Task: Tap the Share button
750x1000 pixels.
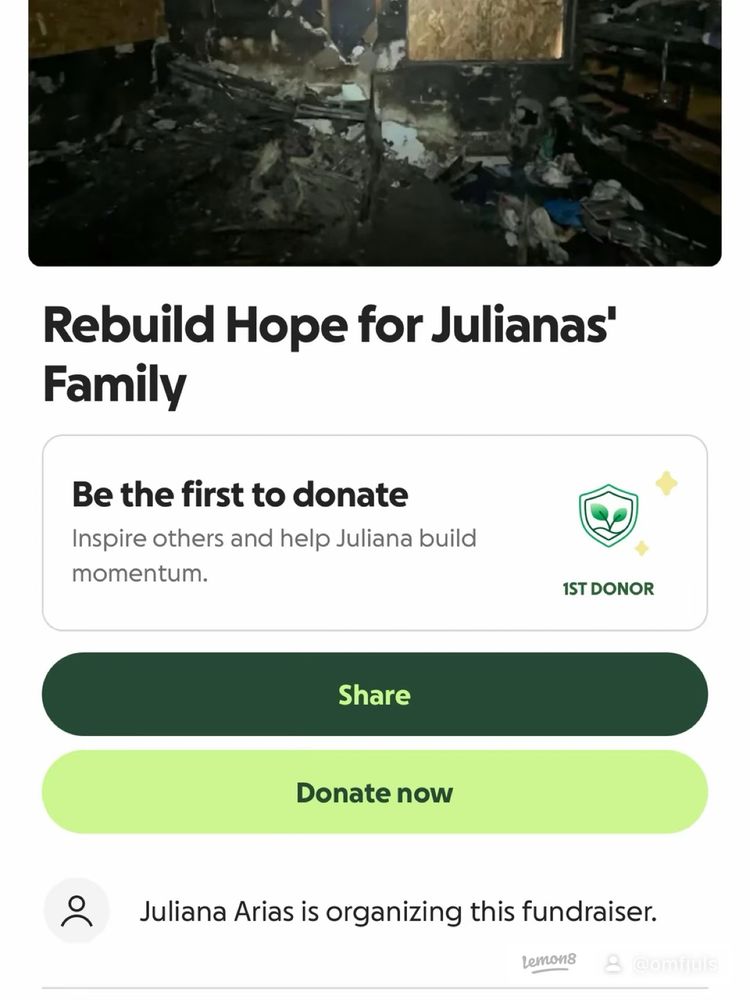Action: [375, 694]
